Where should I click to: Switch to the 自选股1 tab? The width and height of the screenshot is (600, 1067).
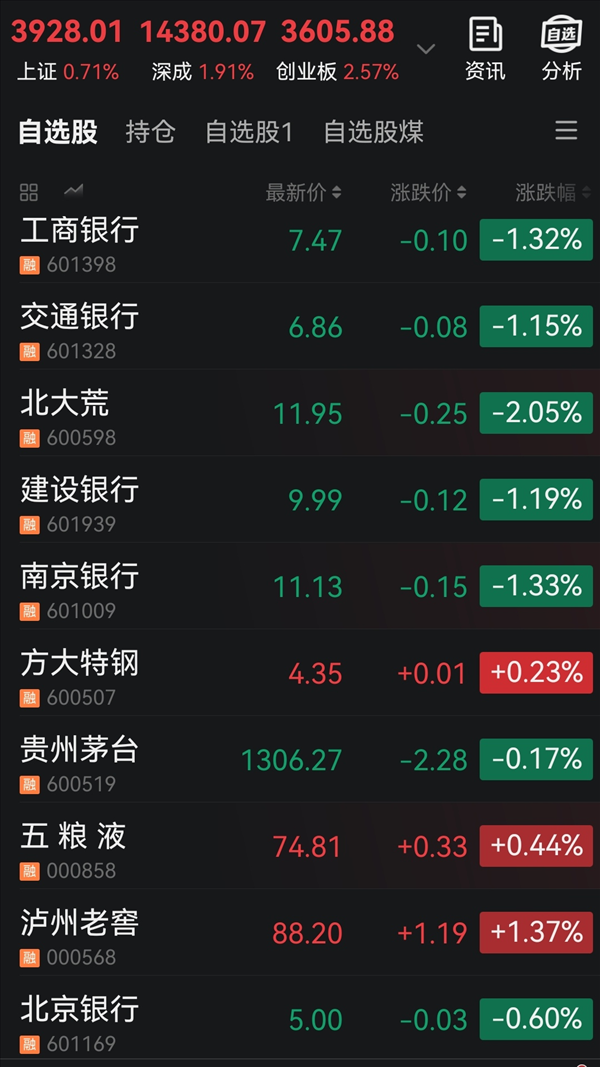249,132
